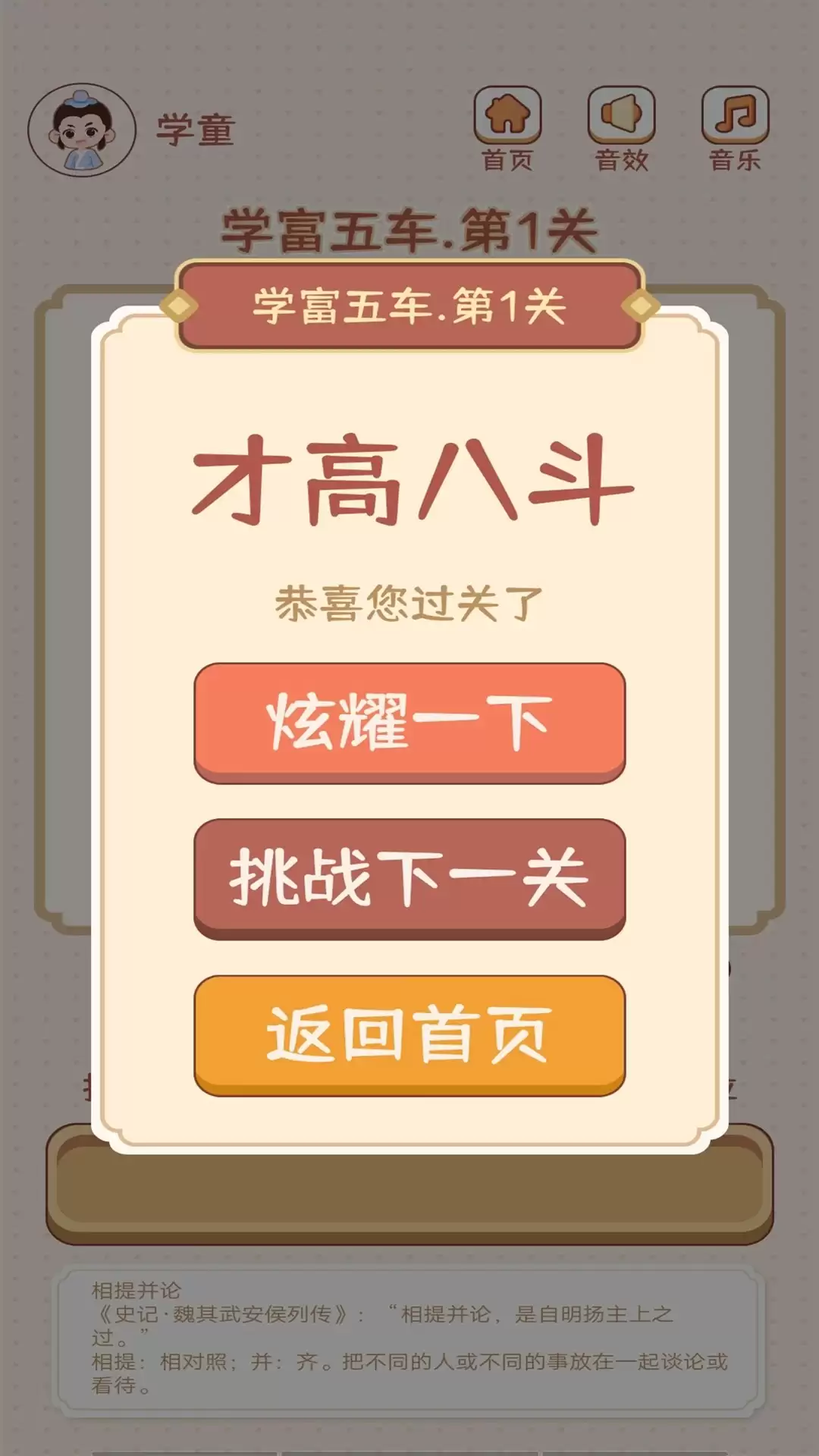Tap the 炫耀一下 share button
819x1456 pixels.
tap(409, 721)
